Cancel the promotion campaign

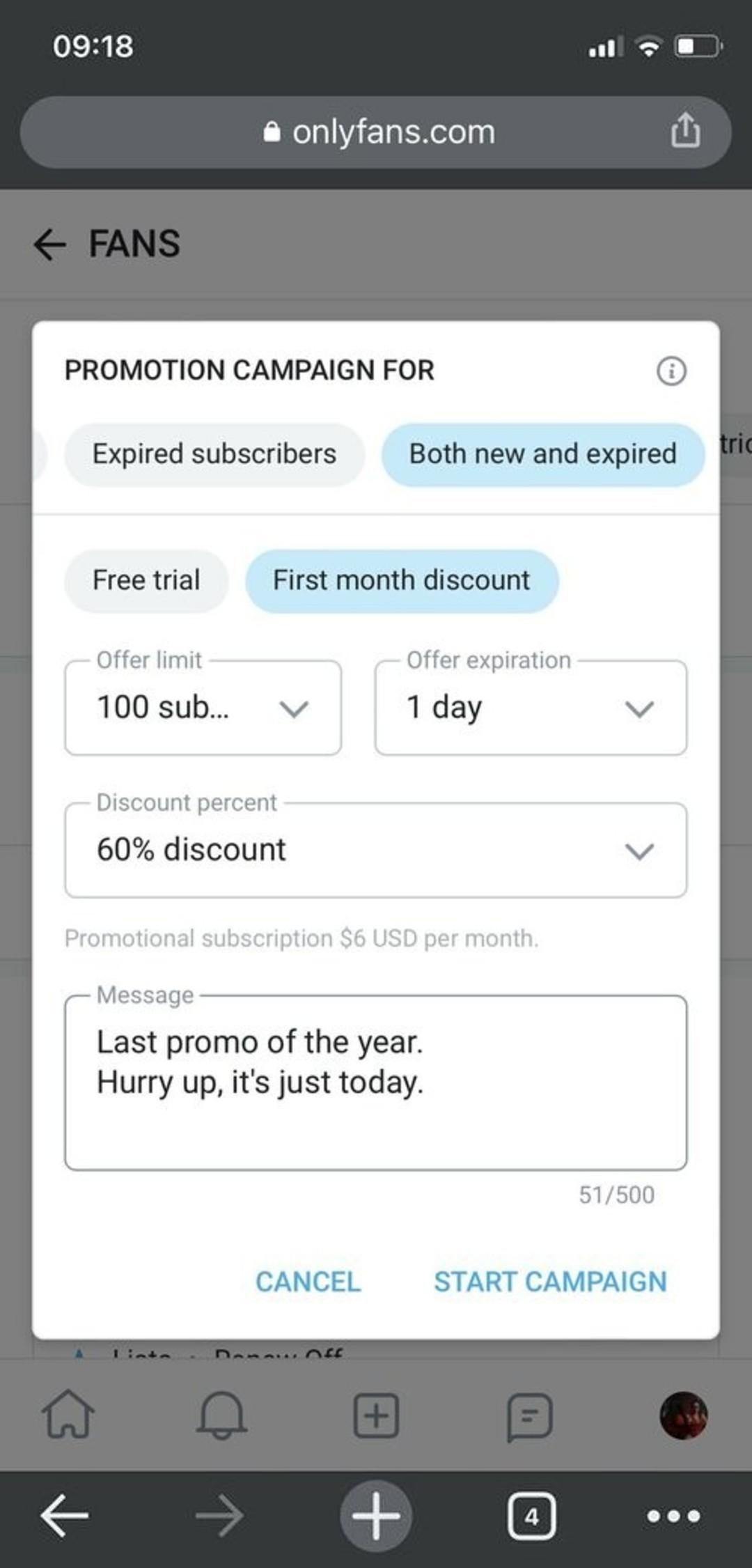(308, 1282)
